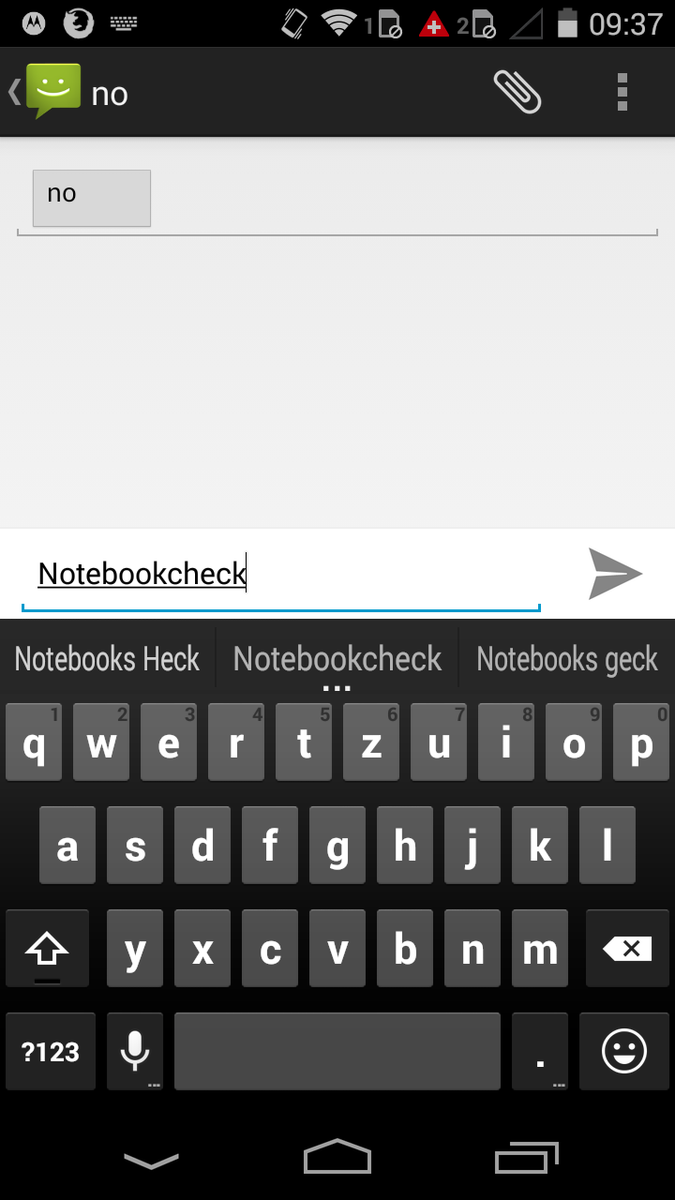Switch to the ?123 symbols keyboard
Screen dimensions: 675x1200
pyautogui.click(x=50, y=1051)
